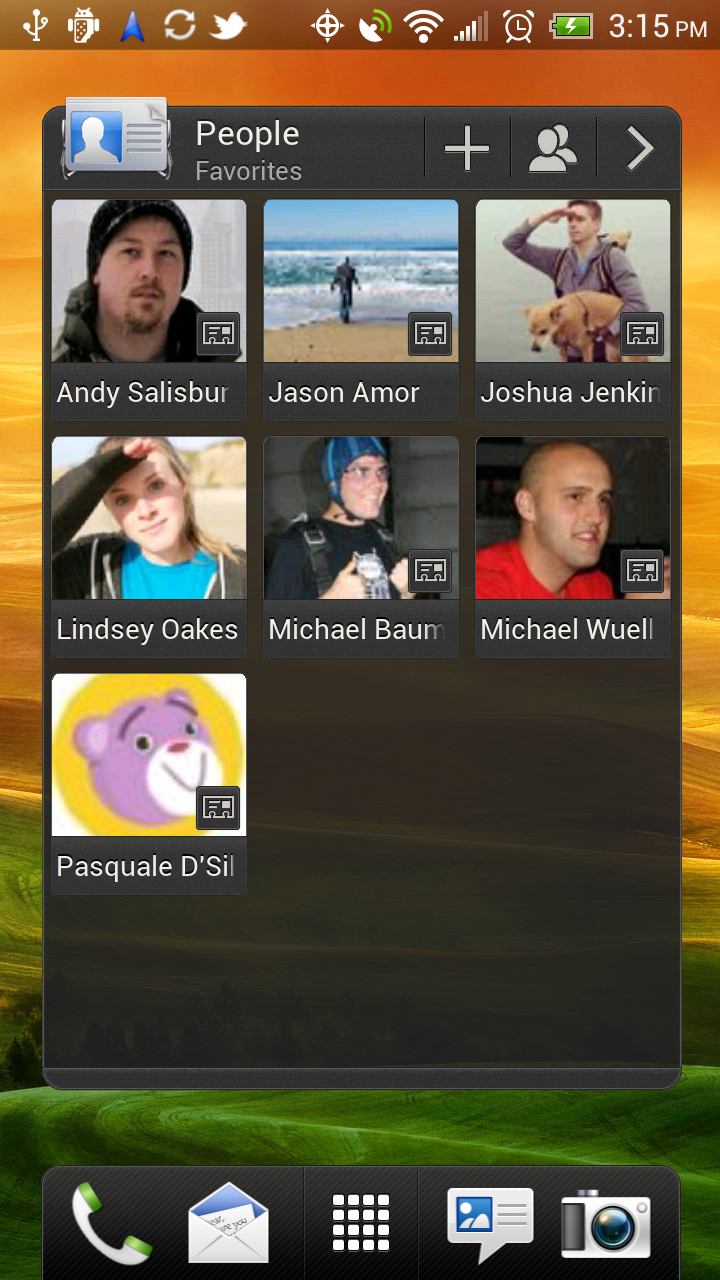The height and width of the screenshot is (1280, 720).
Task: Open the contact groups icon
Action: pyautogui.click(x=553, y=149)
